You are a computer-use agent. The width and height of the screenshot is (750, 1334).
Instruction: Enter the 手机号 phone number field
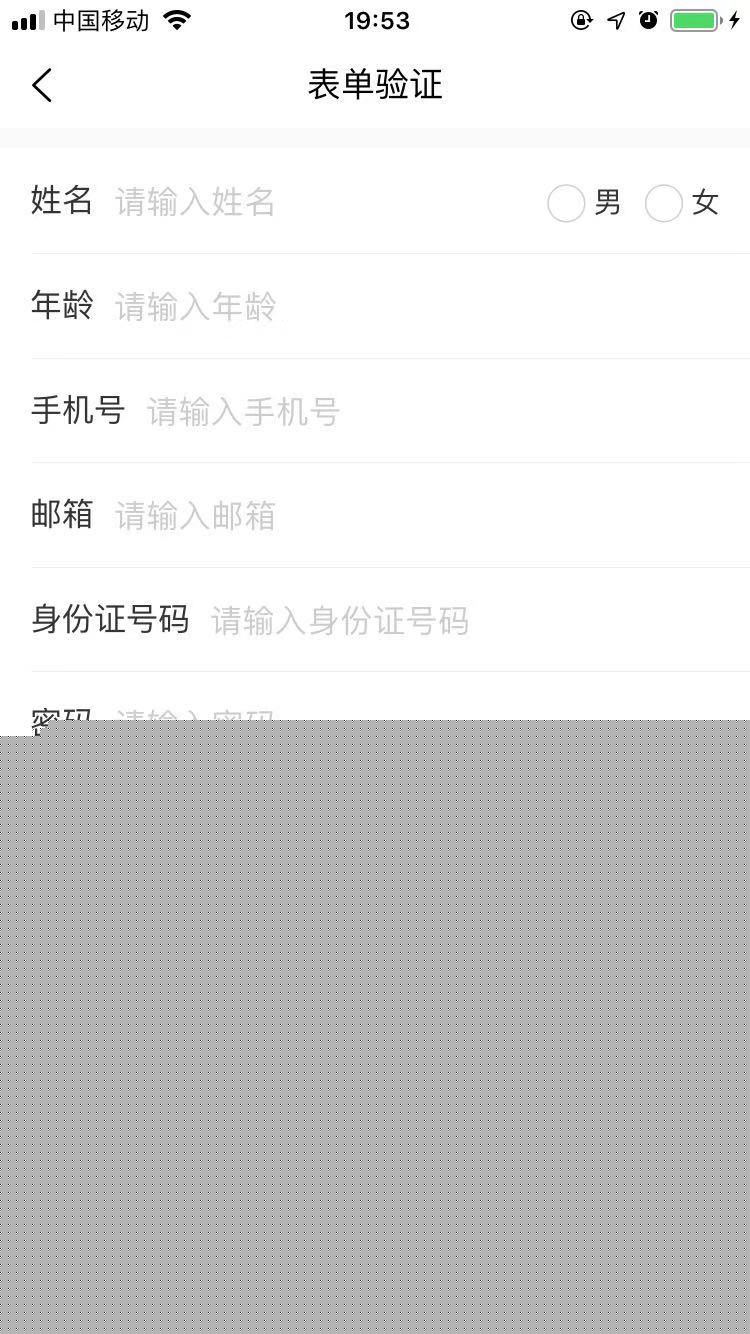[x=440, y=412]
